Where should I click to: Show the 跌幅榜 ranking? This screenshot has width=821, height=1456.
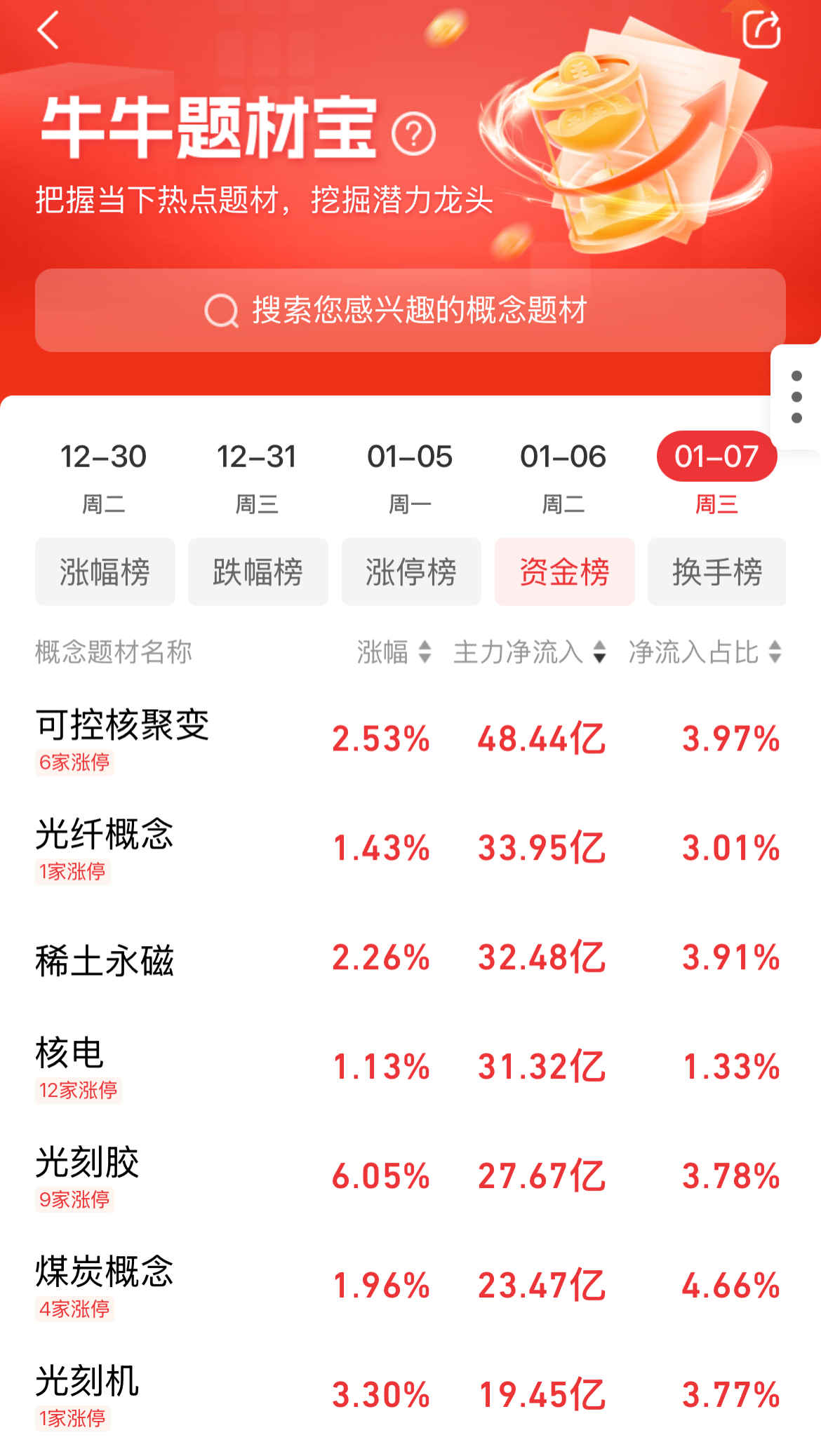click(258, 572)
